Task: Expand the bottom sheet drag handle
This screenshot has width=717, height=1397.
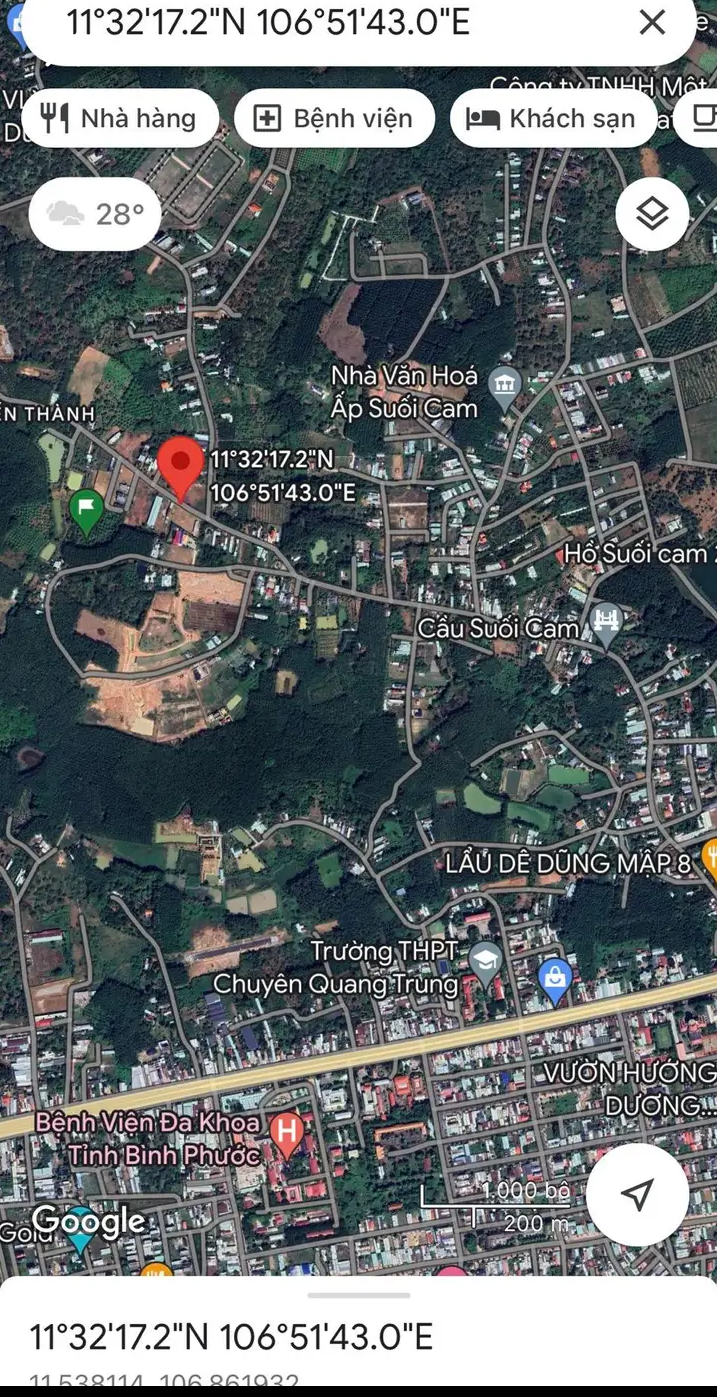Action: point(358,1295)
